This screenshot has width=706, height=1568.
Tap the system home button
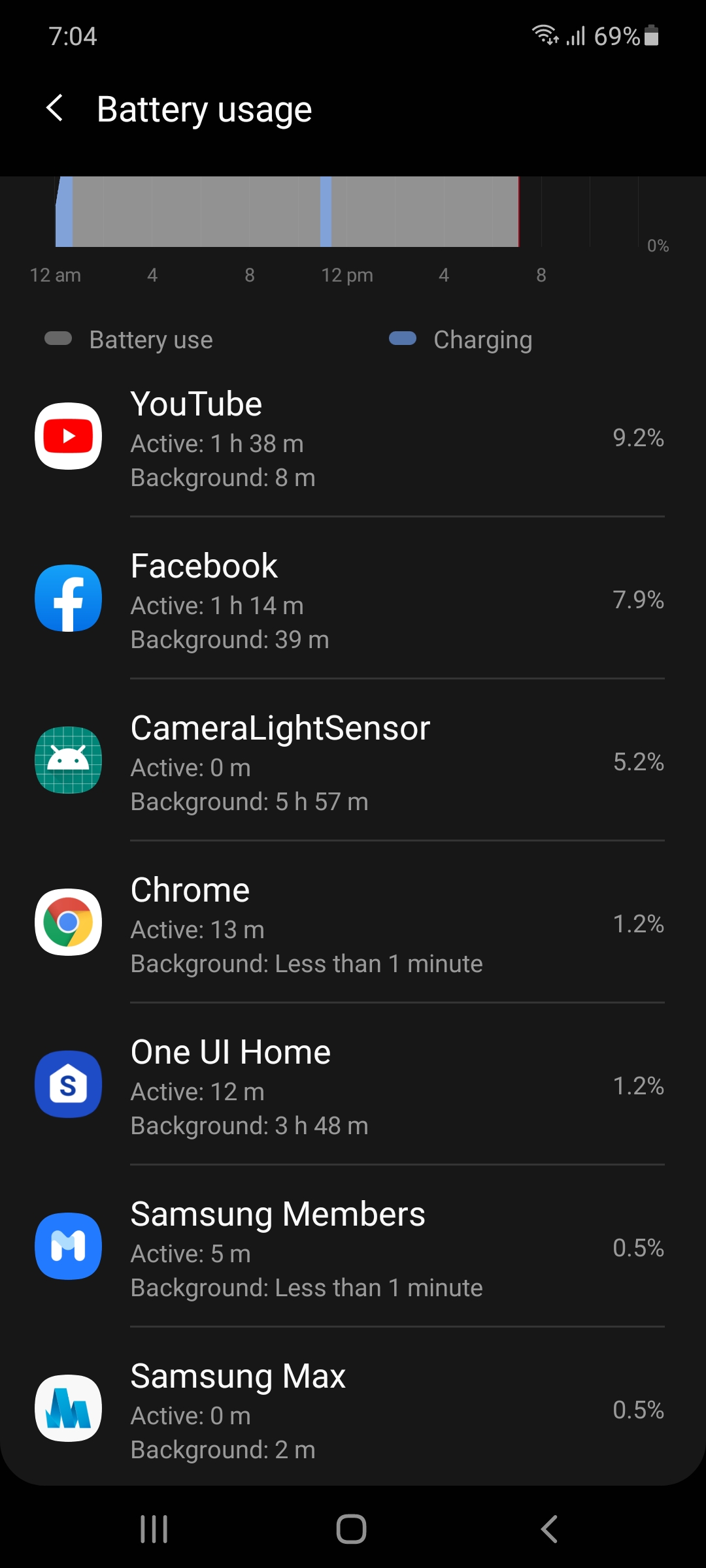click(352, 1529)
